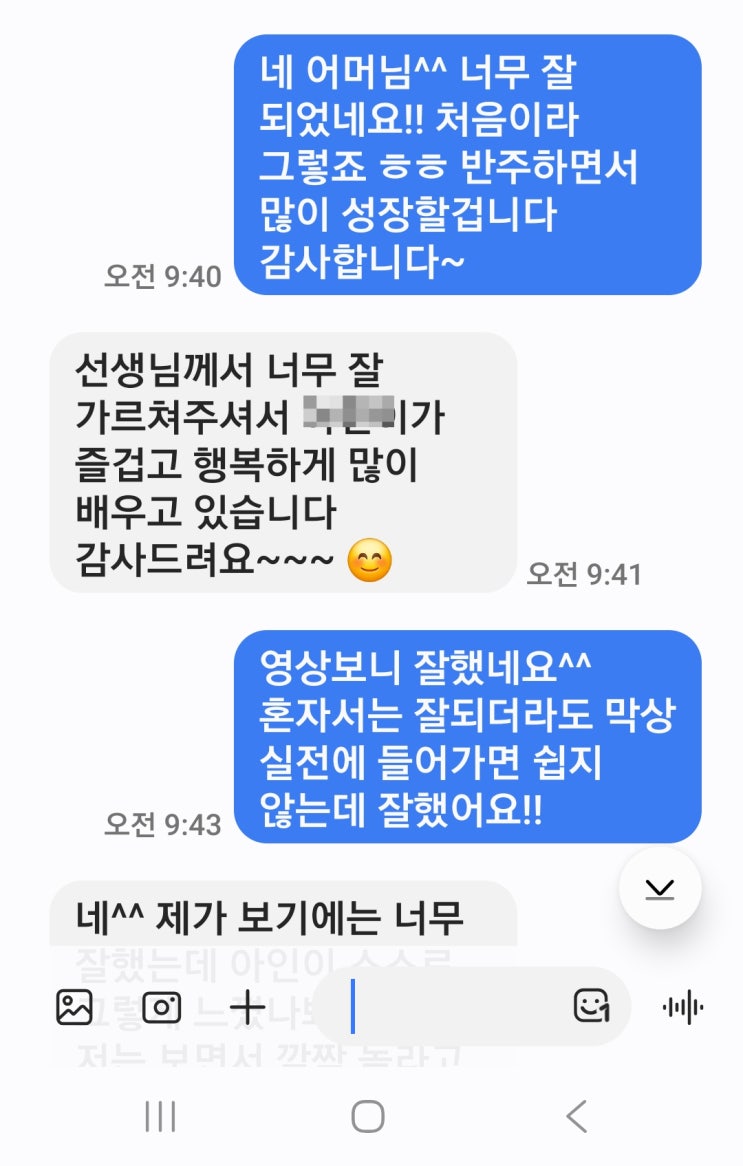Screen dimensions: 743x1166
Task: Jump to the latest message
Action: [x=660, y=889]
